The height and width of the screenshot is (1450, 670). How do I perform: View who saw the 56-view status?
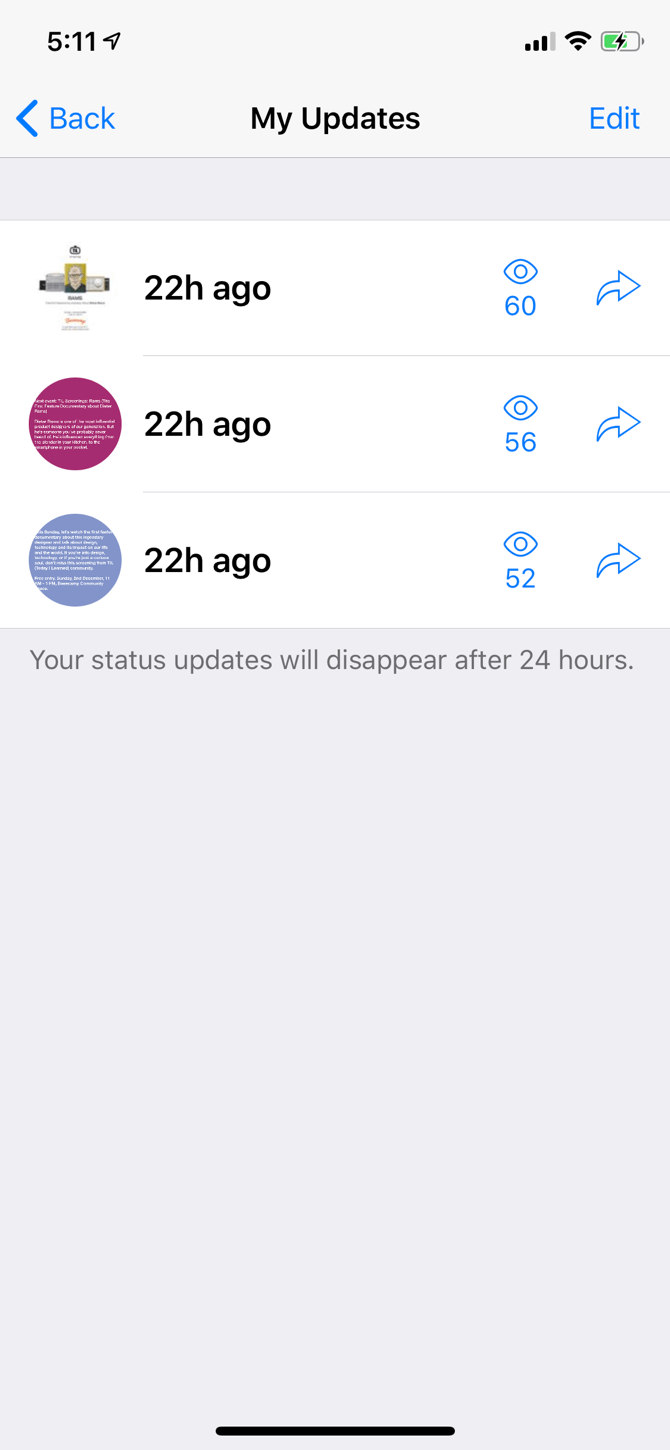[x=520, y=424]
